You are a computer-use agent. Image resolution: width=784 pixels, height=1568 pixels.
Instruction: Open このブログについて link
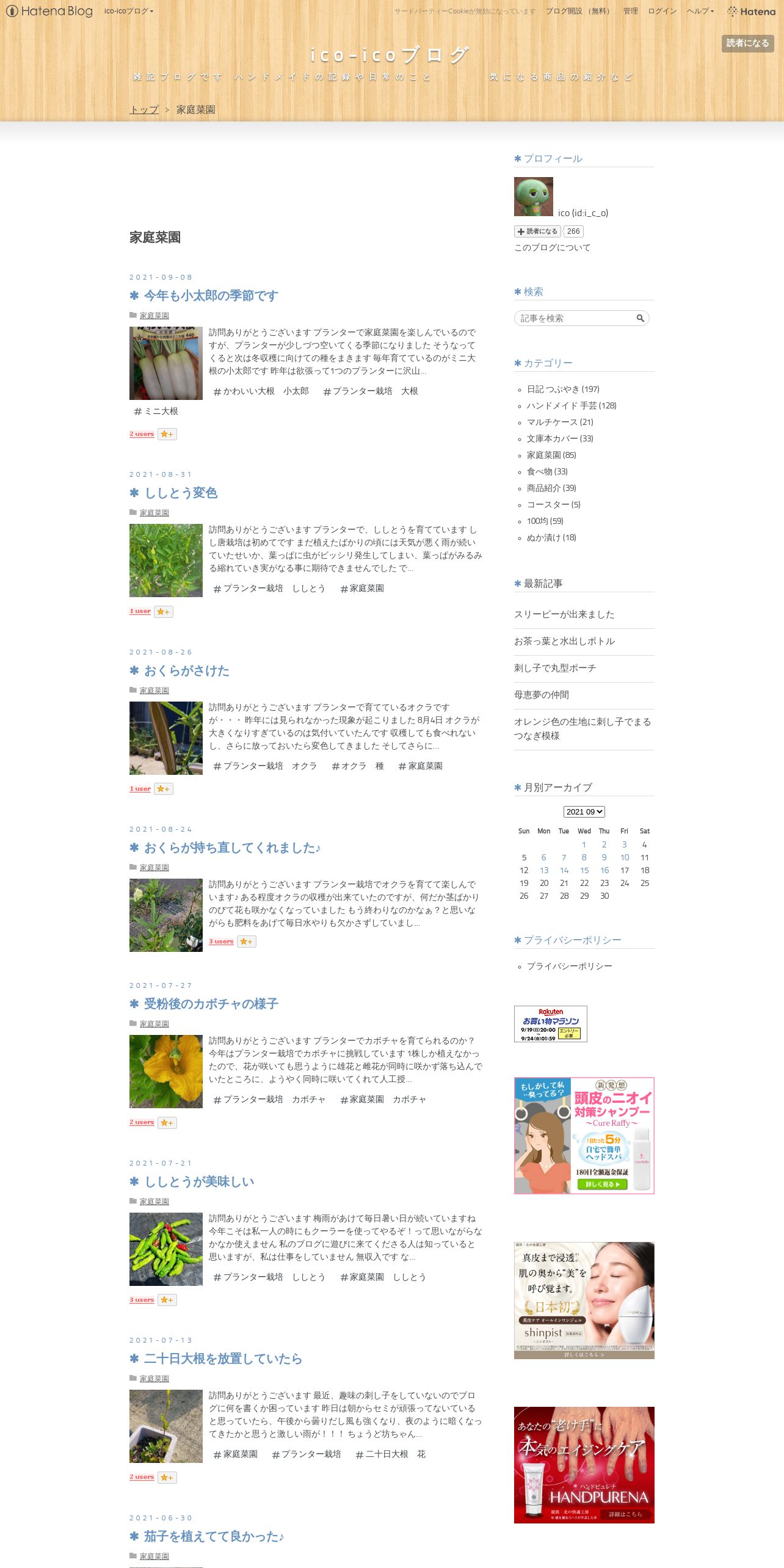552,247
